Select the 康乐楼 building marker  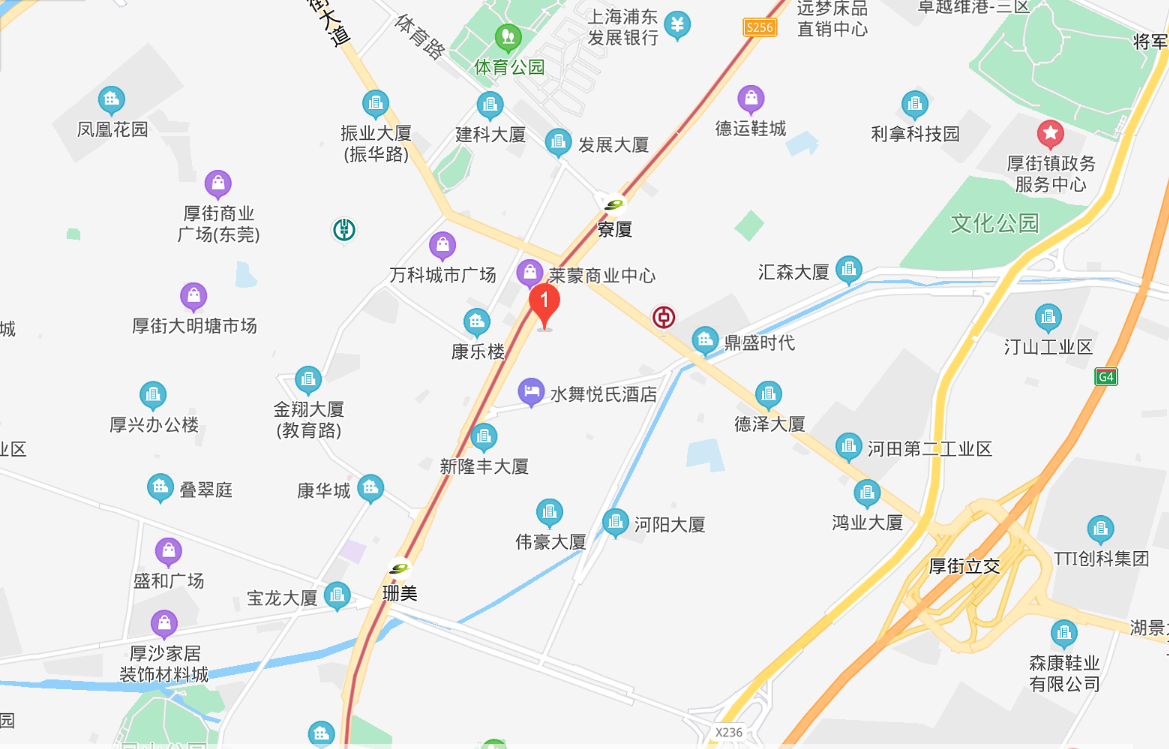click(x=477, y=322)
